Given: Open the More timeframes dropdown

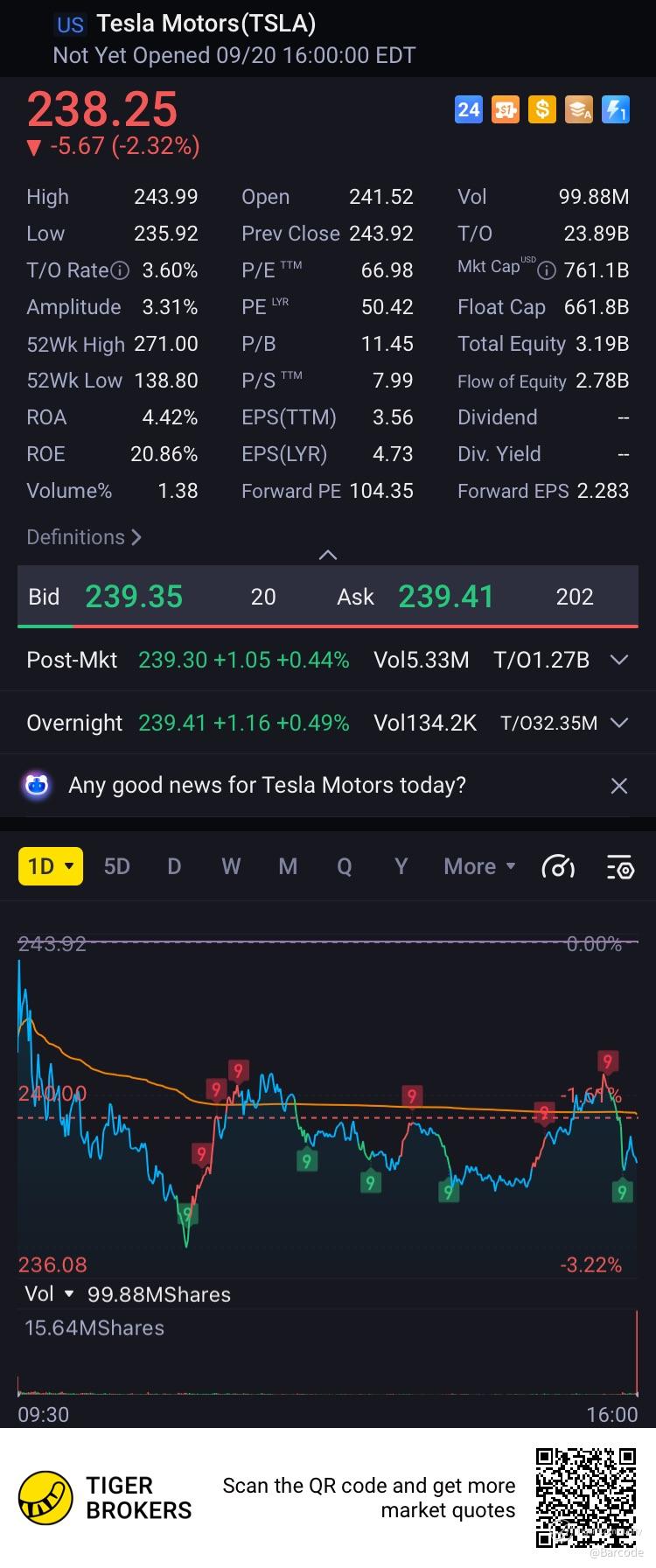Looking at the screenshot, I should tap(479, 866).
